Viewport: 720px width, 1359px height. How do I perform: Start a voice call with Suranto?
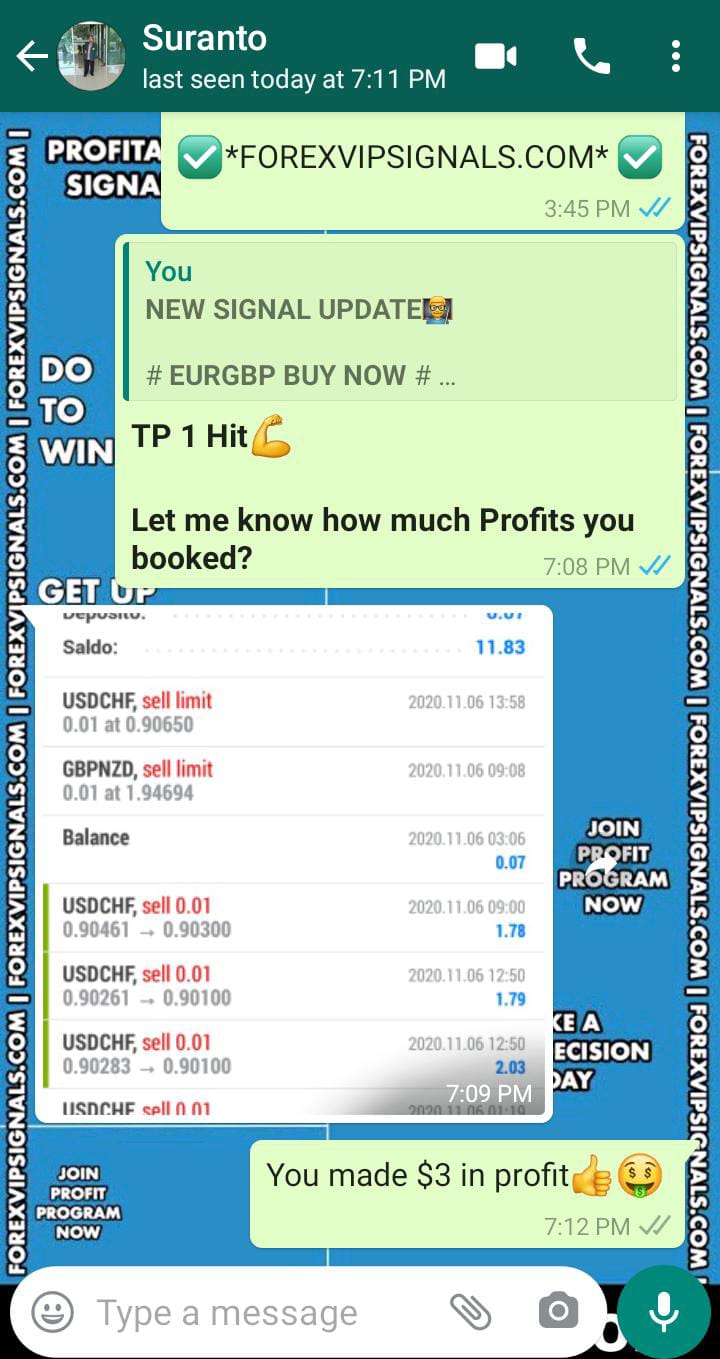(591, 56)
